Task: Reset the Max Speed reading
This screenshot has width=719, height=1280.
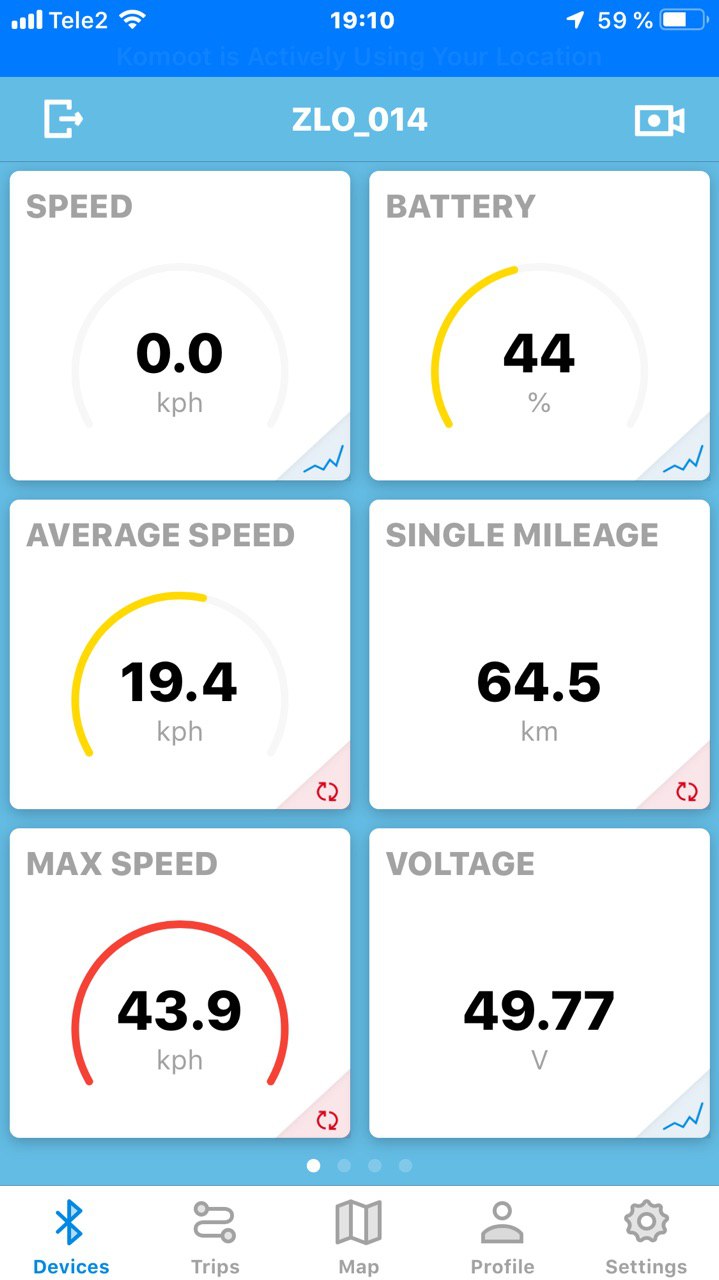Action: 327,1120
